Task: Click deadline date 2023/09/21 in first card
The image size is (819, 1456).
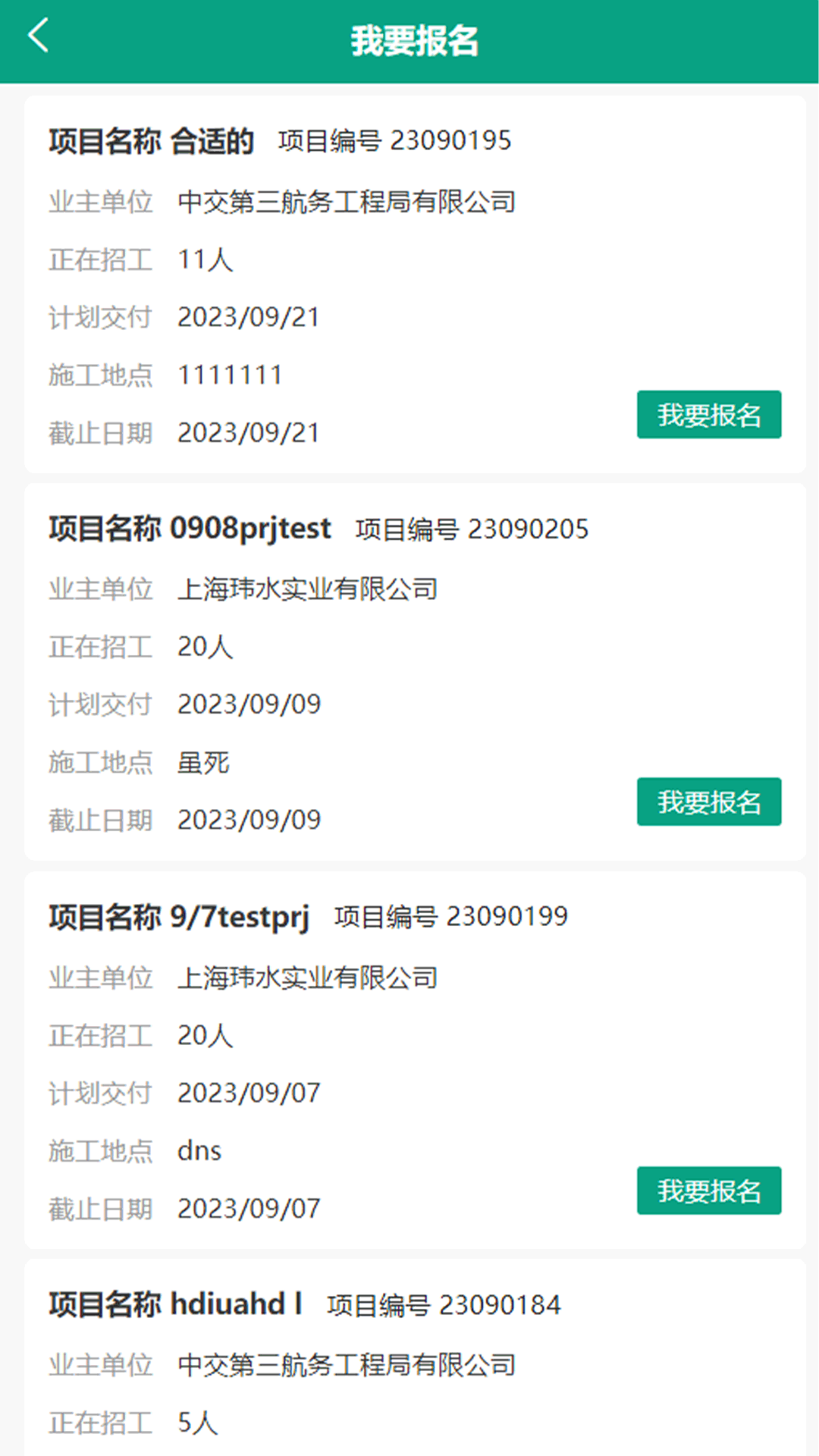Action: click(249, 433)
